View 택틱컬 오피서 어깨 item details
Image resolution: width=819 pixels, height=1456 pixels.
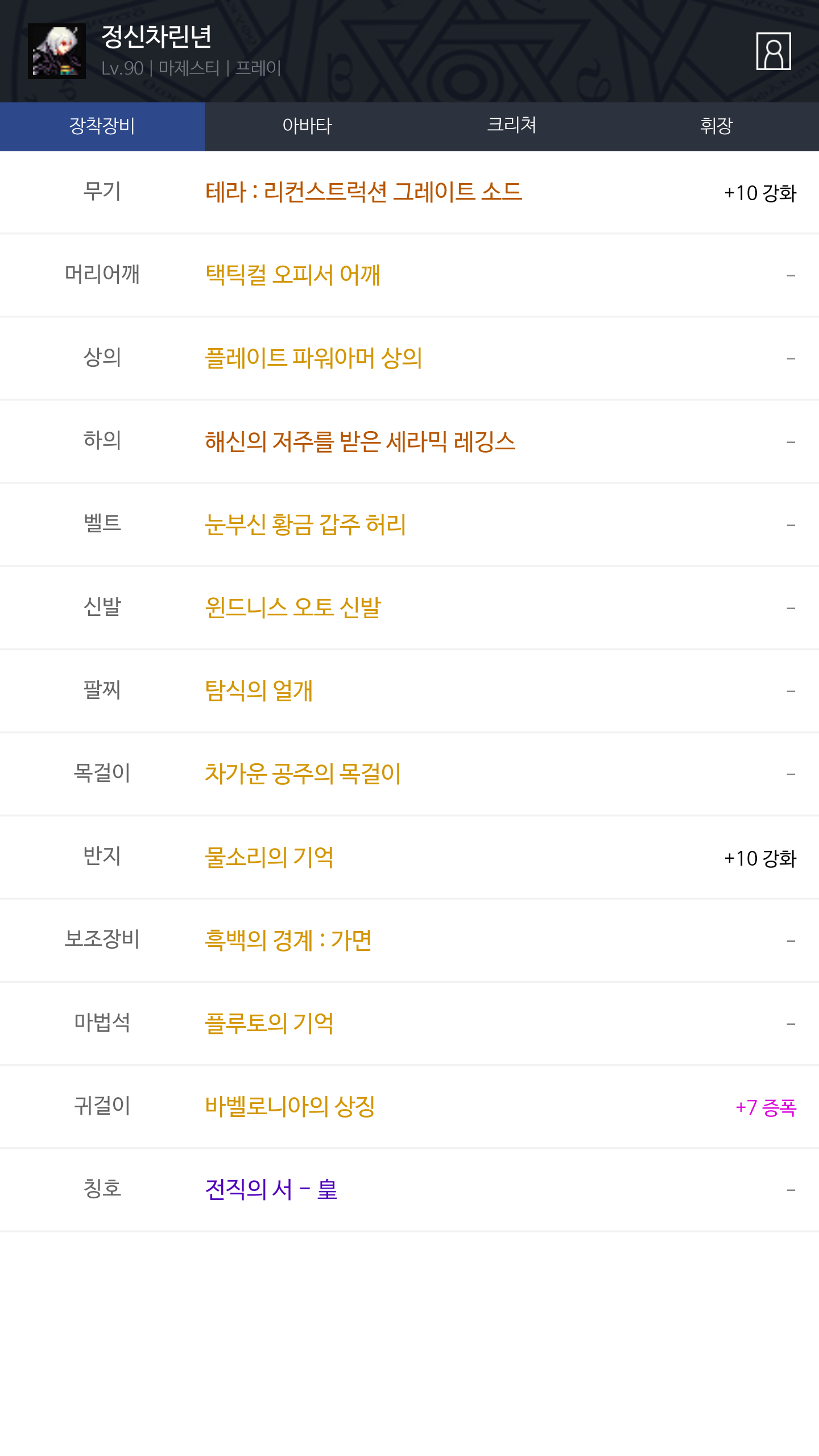(x=292, y=275)
